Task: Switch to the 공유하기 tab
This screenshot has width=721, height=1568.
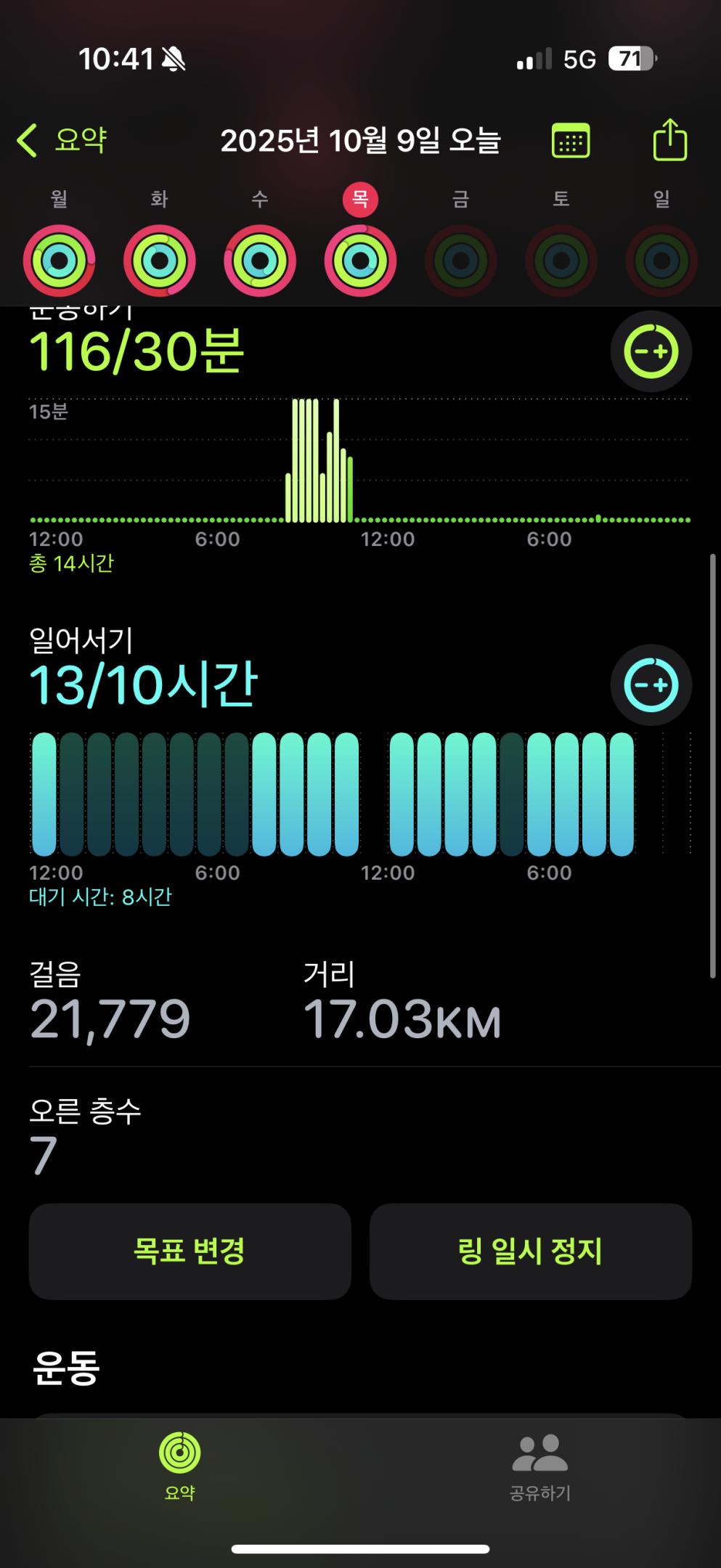Action: 540,1465
